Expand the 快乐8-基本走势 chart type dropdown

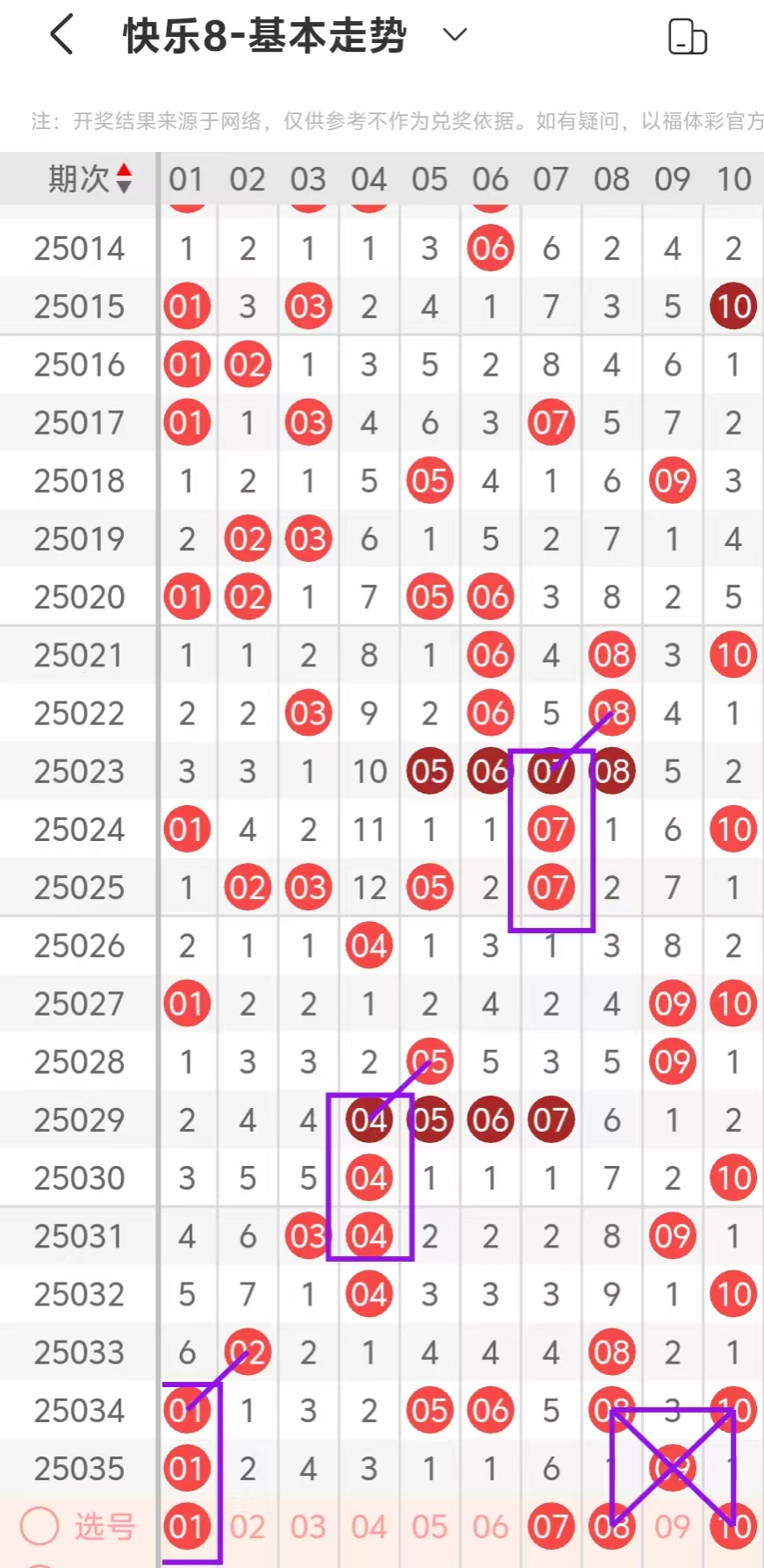[454, 36]
